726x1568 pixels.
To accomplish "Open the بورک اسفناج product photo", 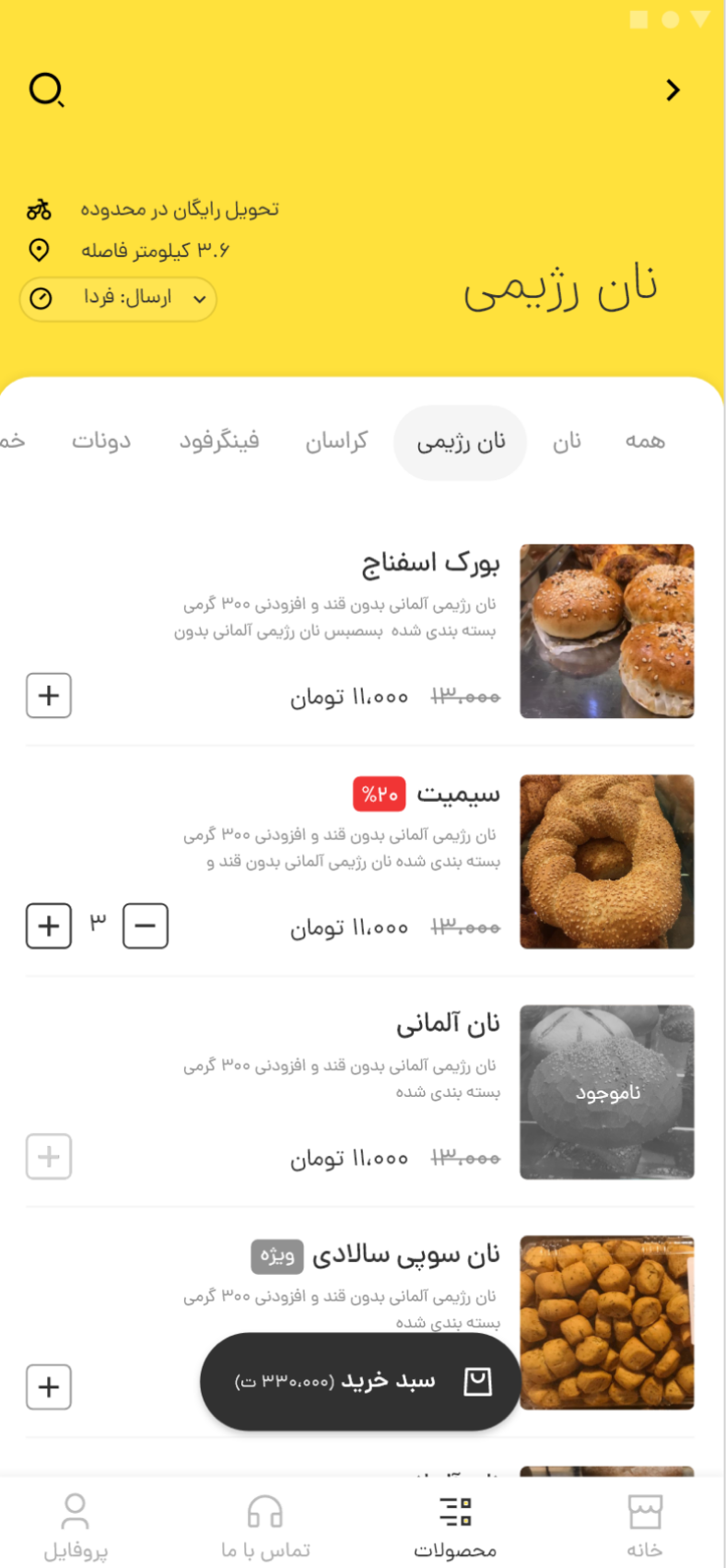I will pyautogui.click(x=606, y=631).
